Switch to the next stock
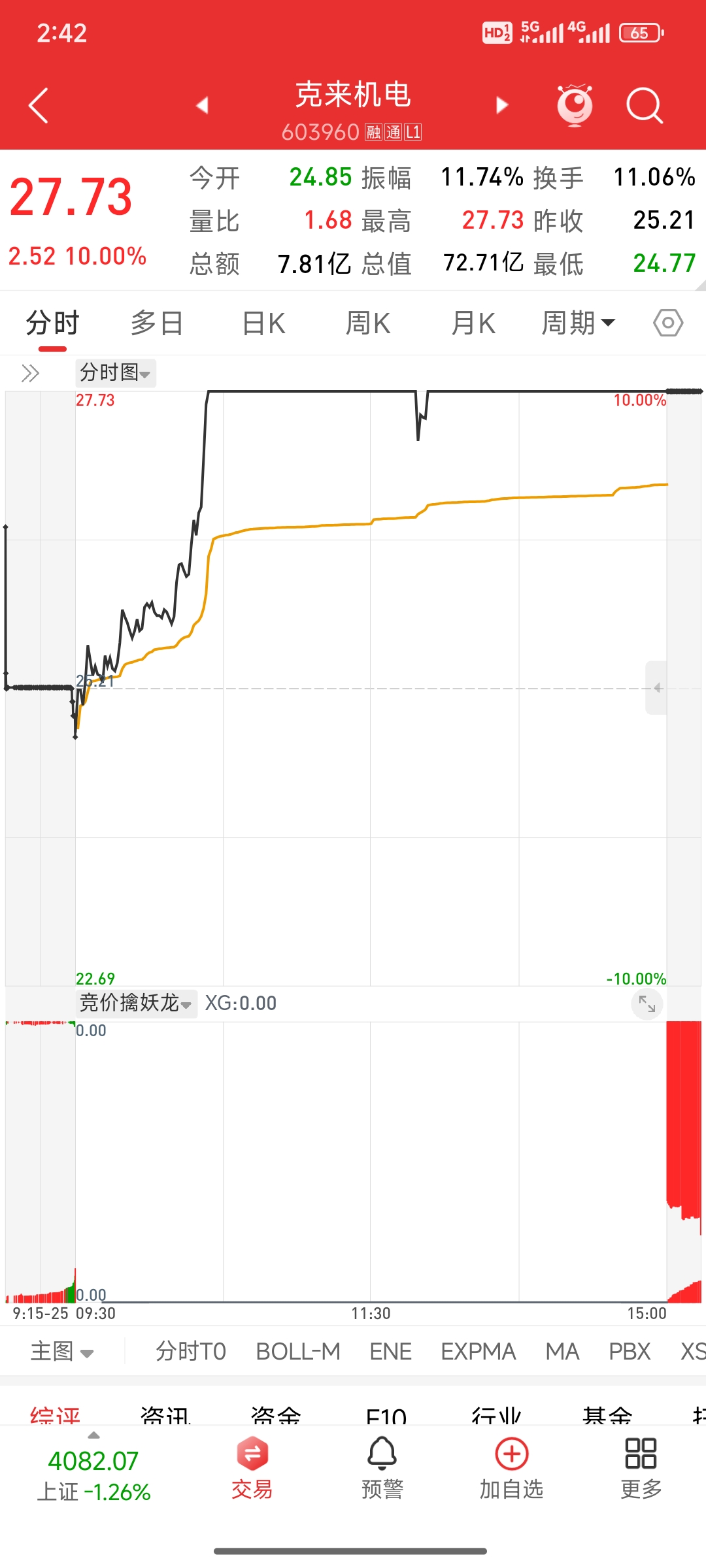 pyautogui.click(x=501, y=105)
